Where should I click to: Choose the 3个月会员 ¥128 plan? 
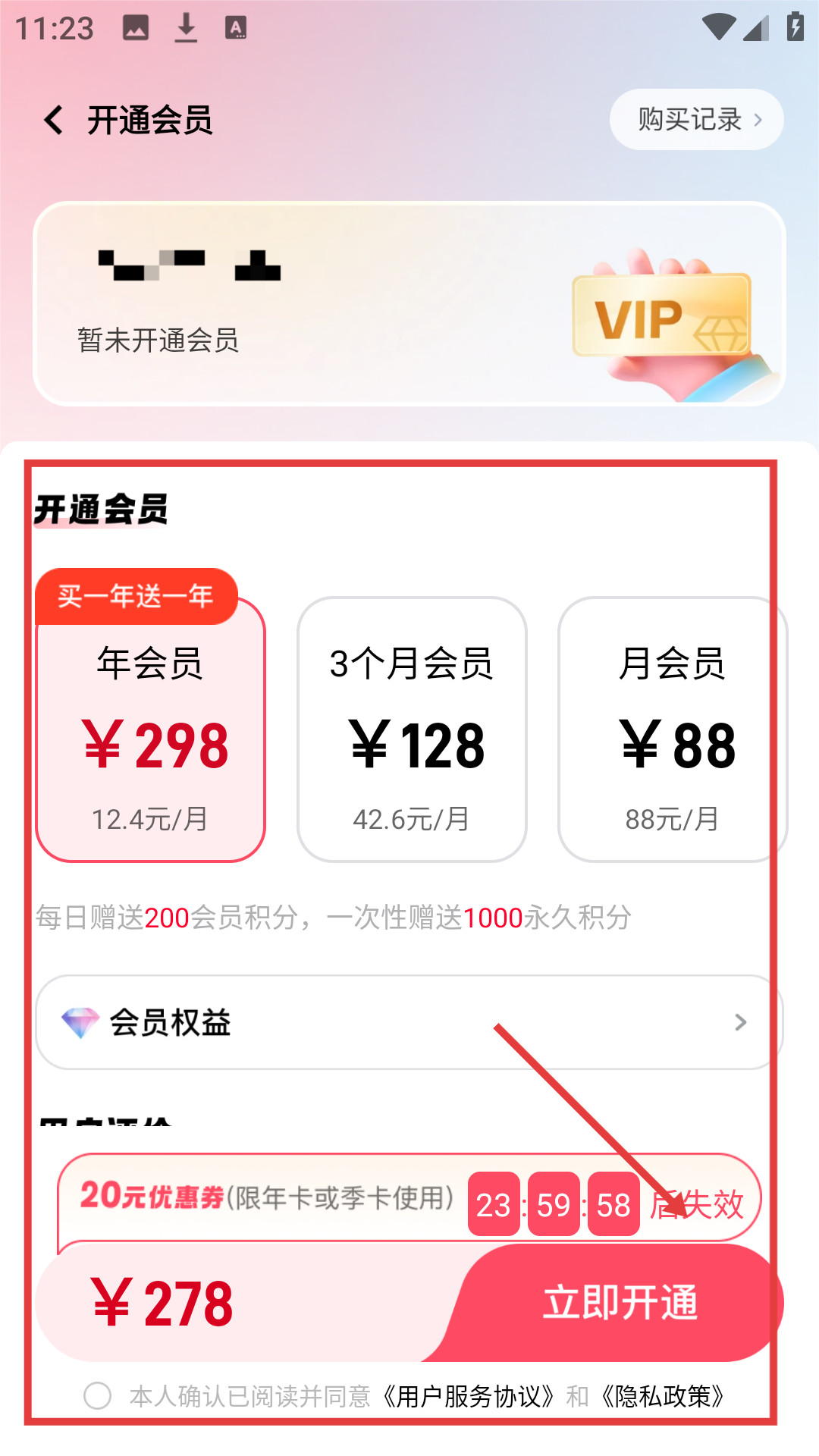(x=412, y=730)
